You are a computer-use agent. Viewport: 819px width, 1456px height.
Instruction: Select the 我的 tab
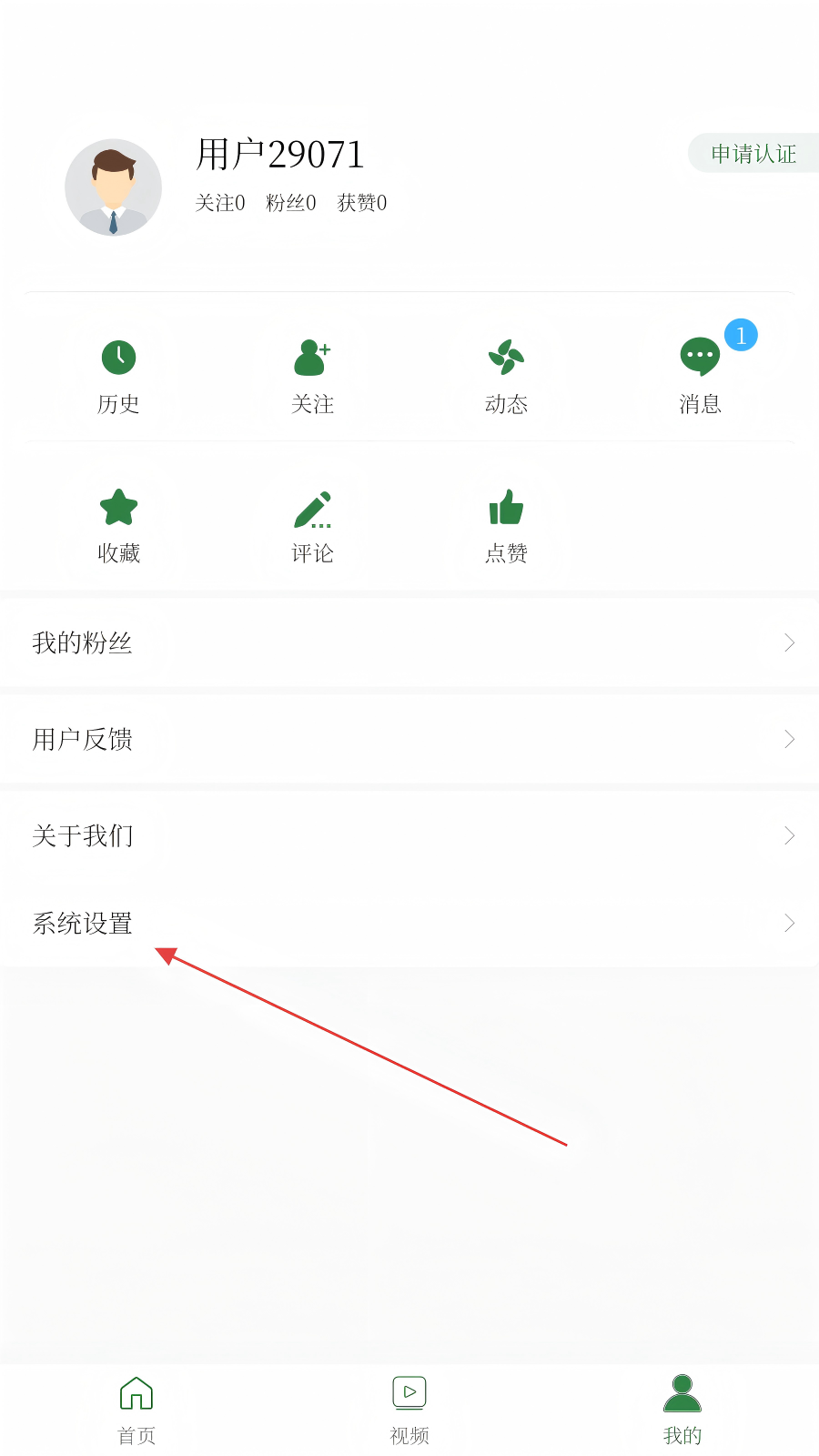[x=682, y=1409]
